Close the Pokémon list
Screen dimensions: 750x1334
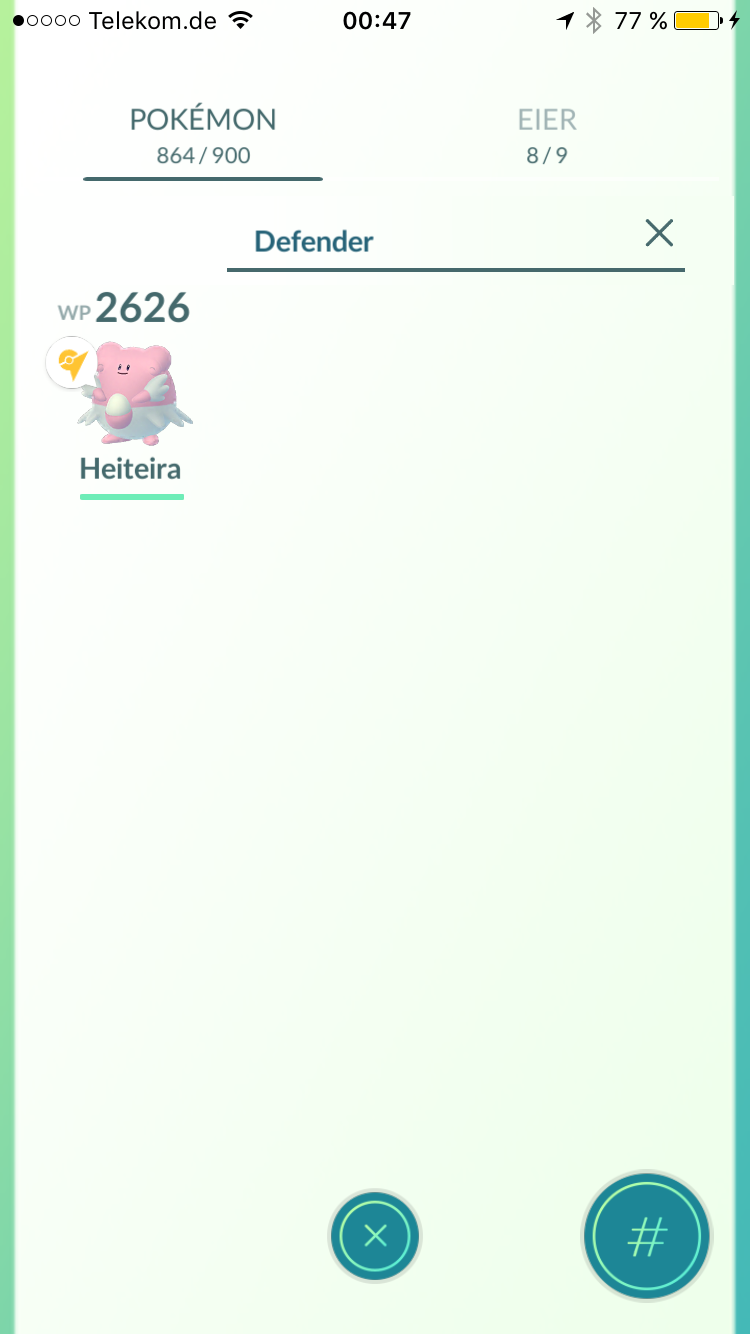375,1237
